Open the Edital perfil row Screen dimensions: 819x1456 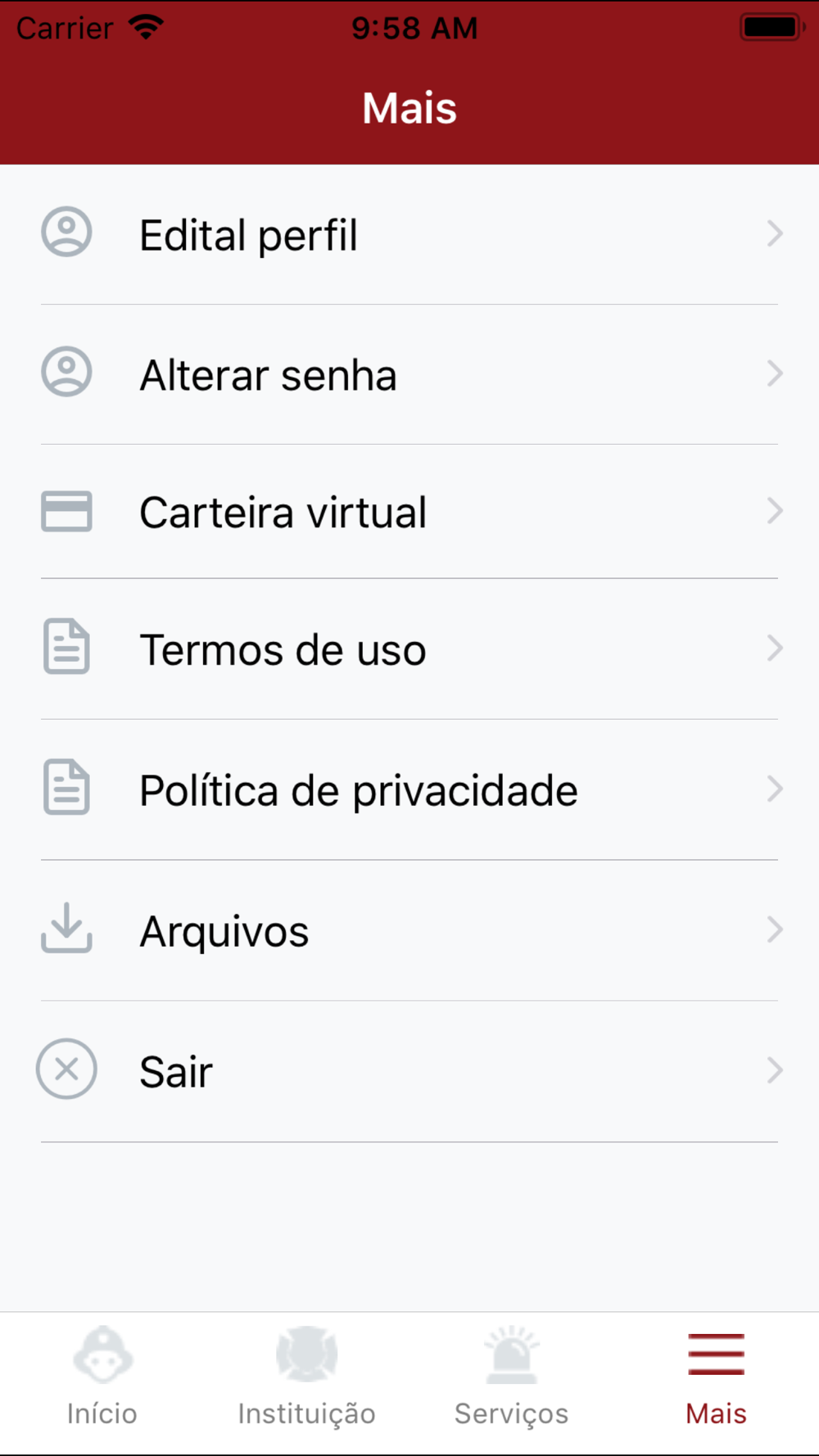[x=409, y=235]
